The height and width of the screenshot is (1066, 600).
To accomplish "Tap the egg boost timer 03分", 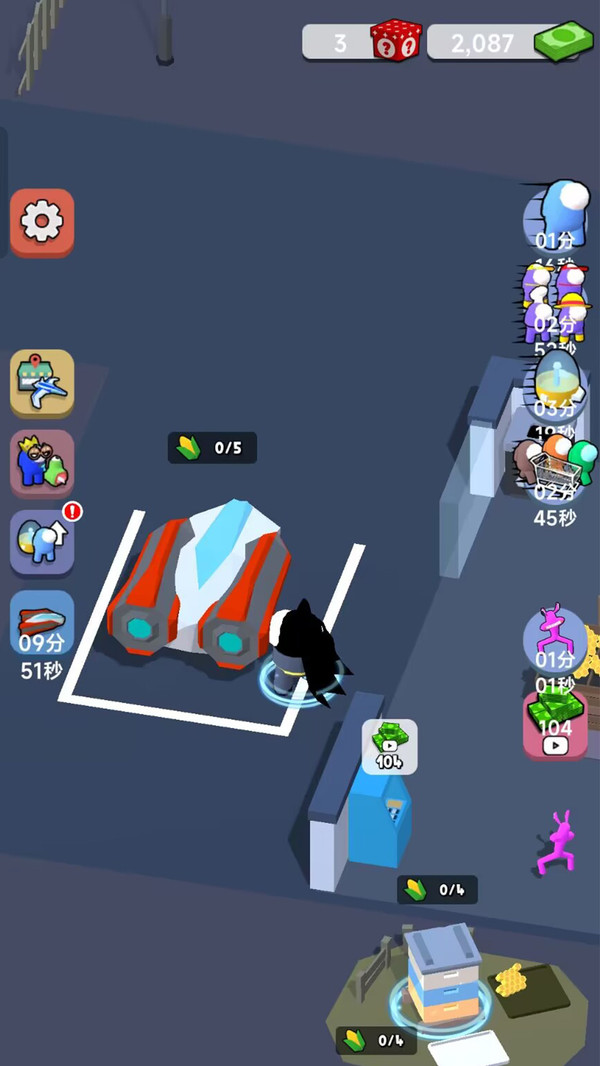I will click(x=555, y=385).
